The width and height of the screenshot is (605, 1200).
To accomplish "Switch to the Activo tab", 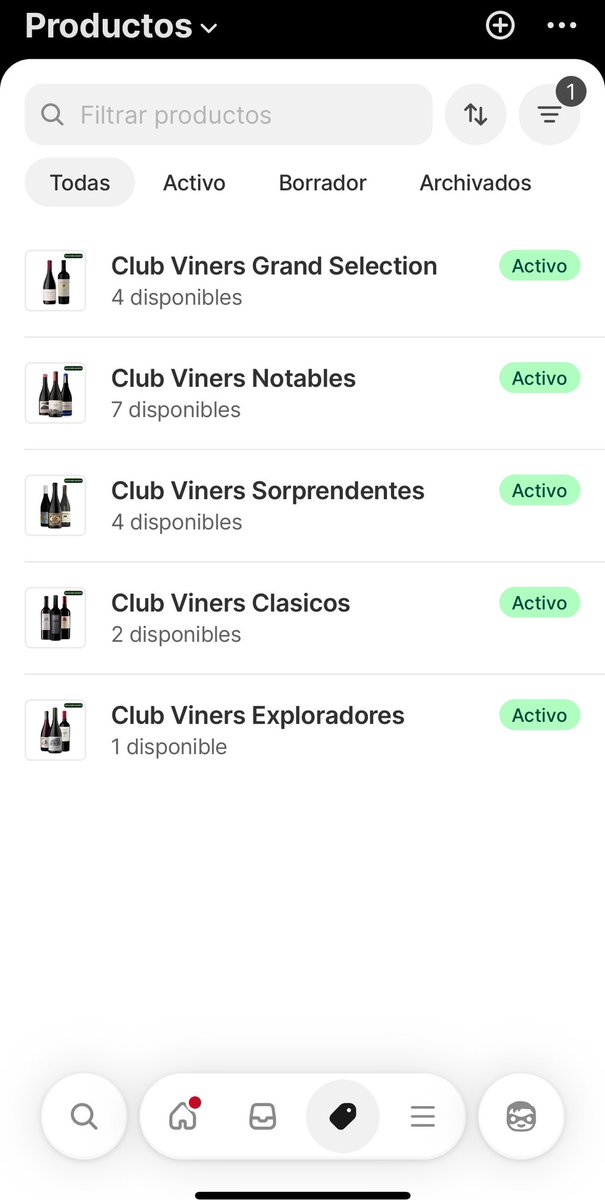I will click(194, 183).
